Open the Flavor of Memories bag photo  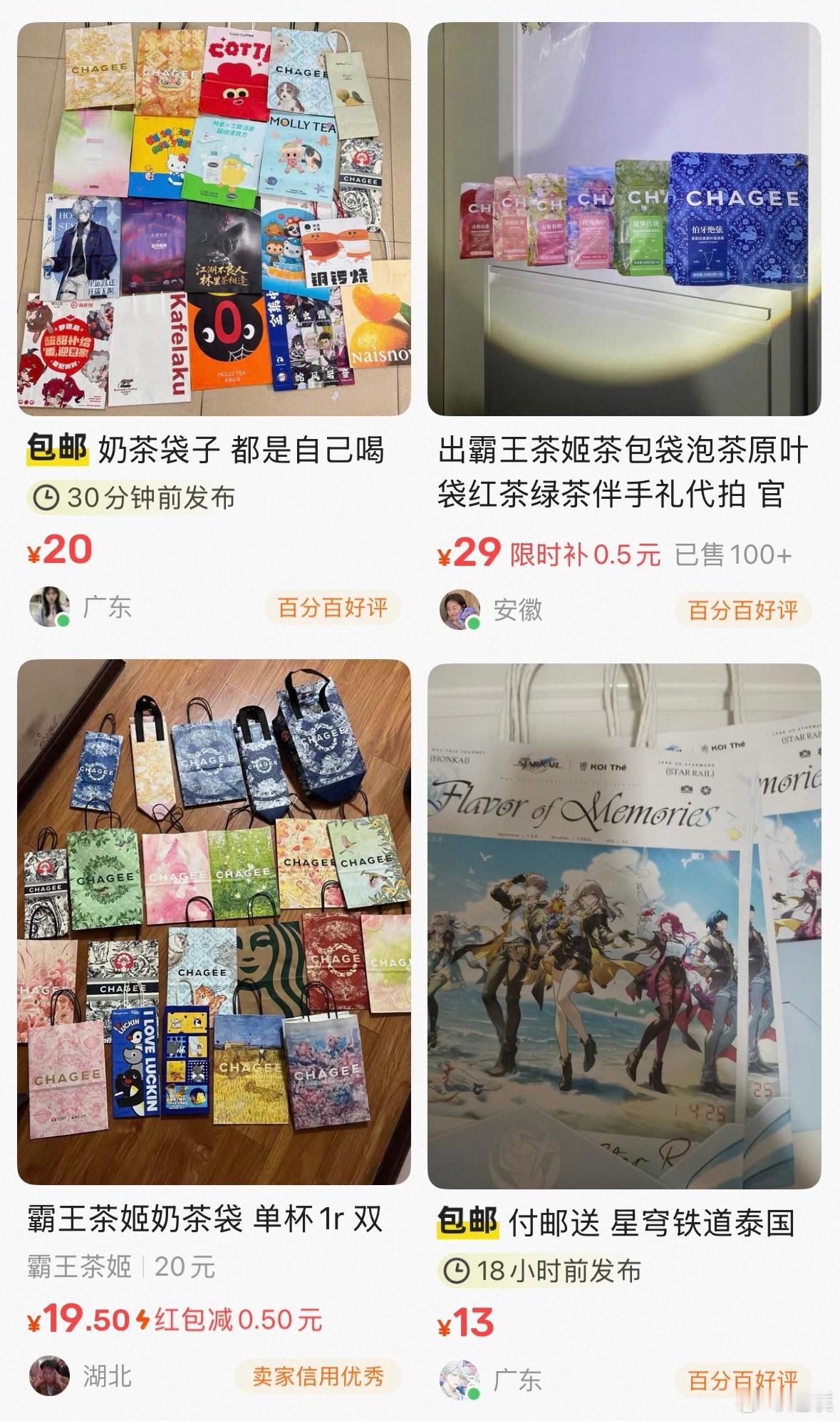point(631,926)
